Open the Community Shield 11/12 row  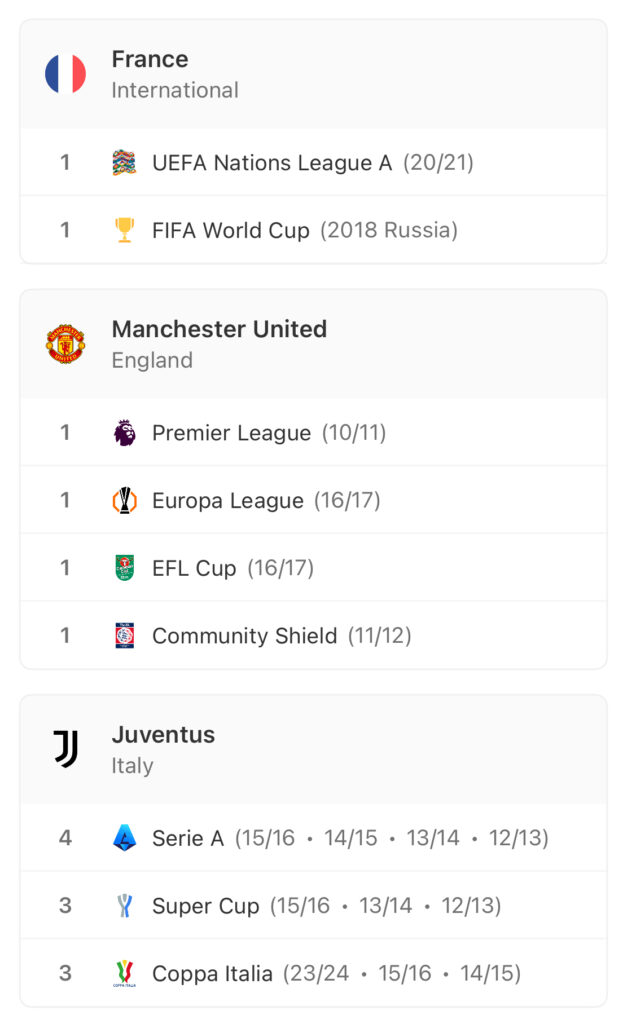(313, 635)
